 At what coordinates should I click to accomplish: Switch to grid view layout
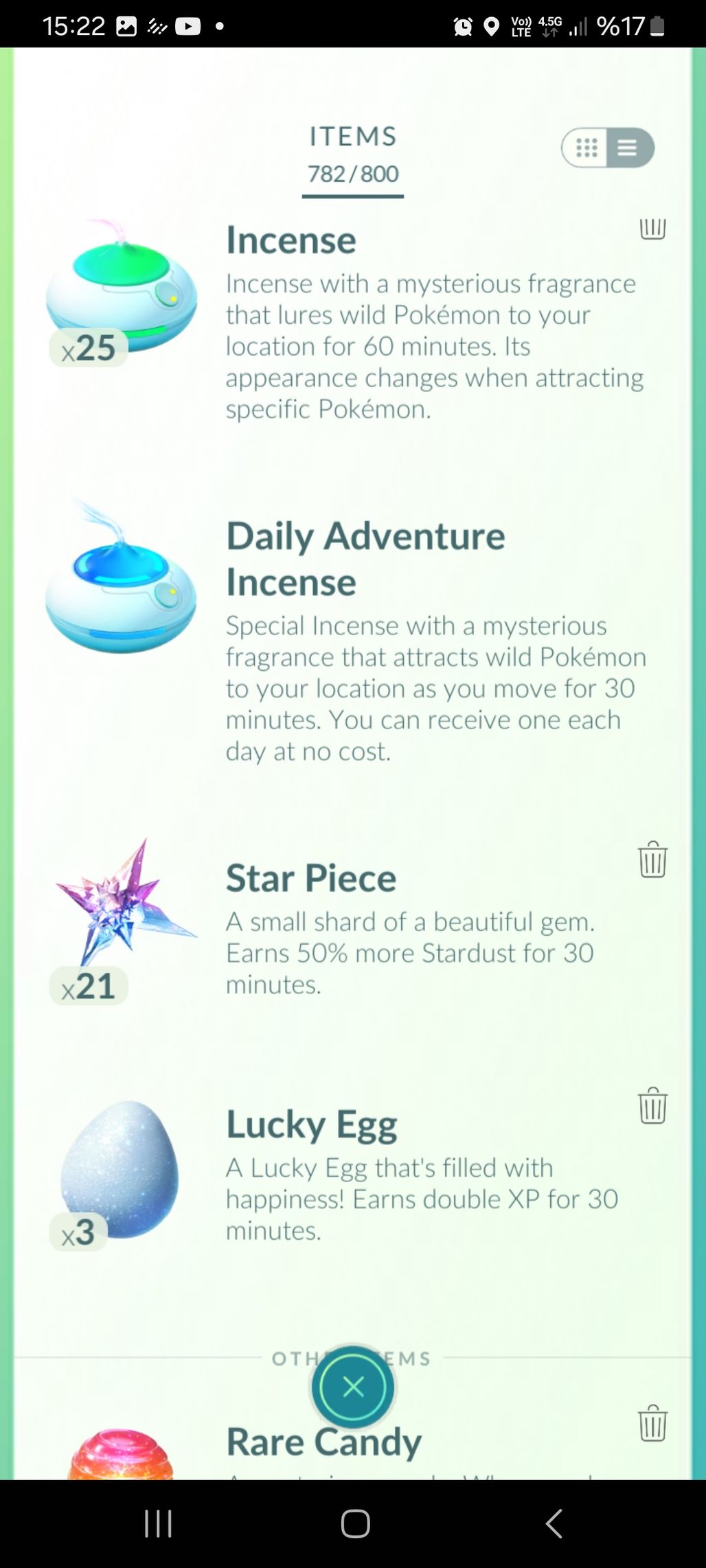(586, 148)
